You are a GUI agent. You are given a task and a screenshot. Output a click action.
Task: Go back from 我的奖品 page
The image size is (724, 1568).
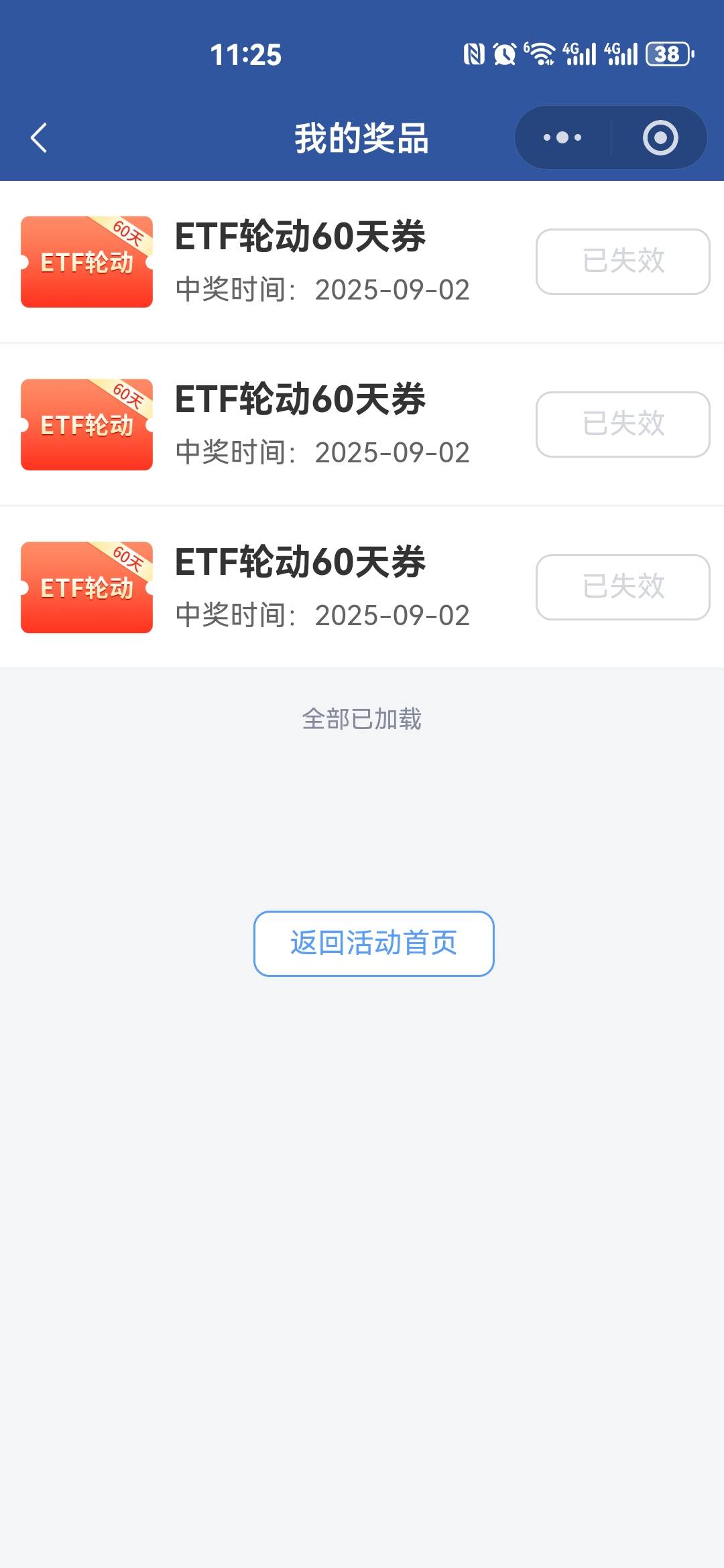(39, 138)
